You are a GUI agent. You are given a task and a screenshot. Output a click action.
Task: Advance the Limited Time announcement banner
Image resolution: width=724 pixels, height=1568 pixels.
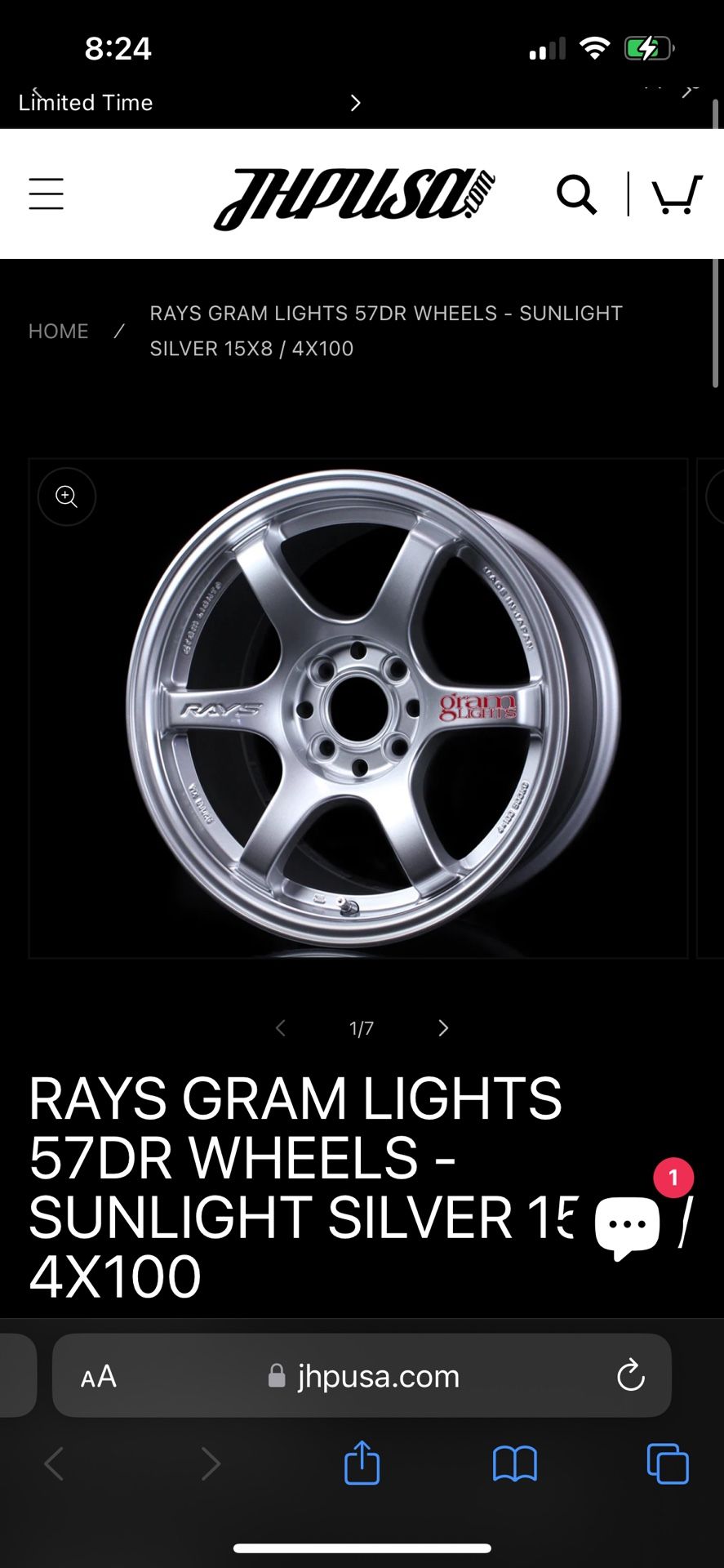click(355, 103)
